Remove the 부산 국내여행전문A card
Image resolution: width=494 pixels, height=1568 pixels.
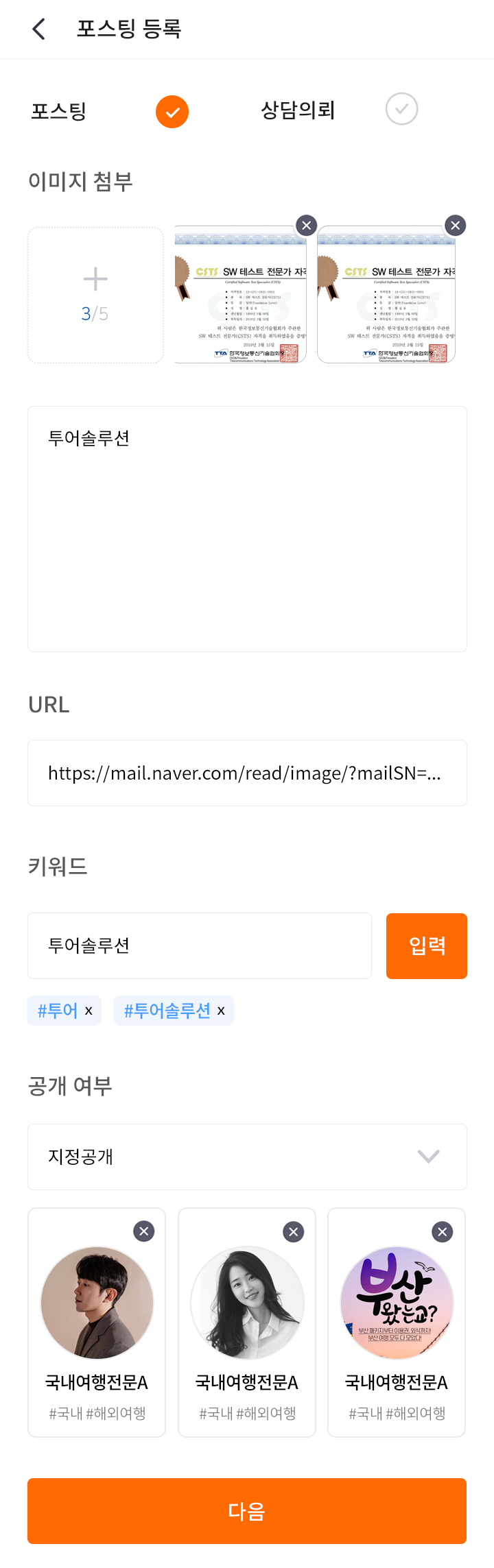point(443,1231)
